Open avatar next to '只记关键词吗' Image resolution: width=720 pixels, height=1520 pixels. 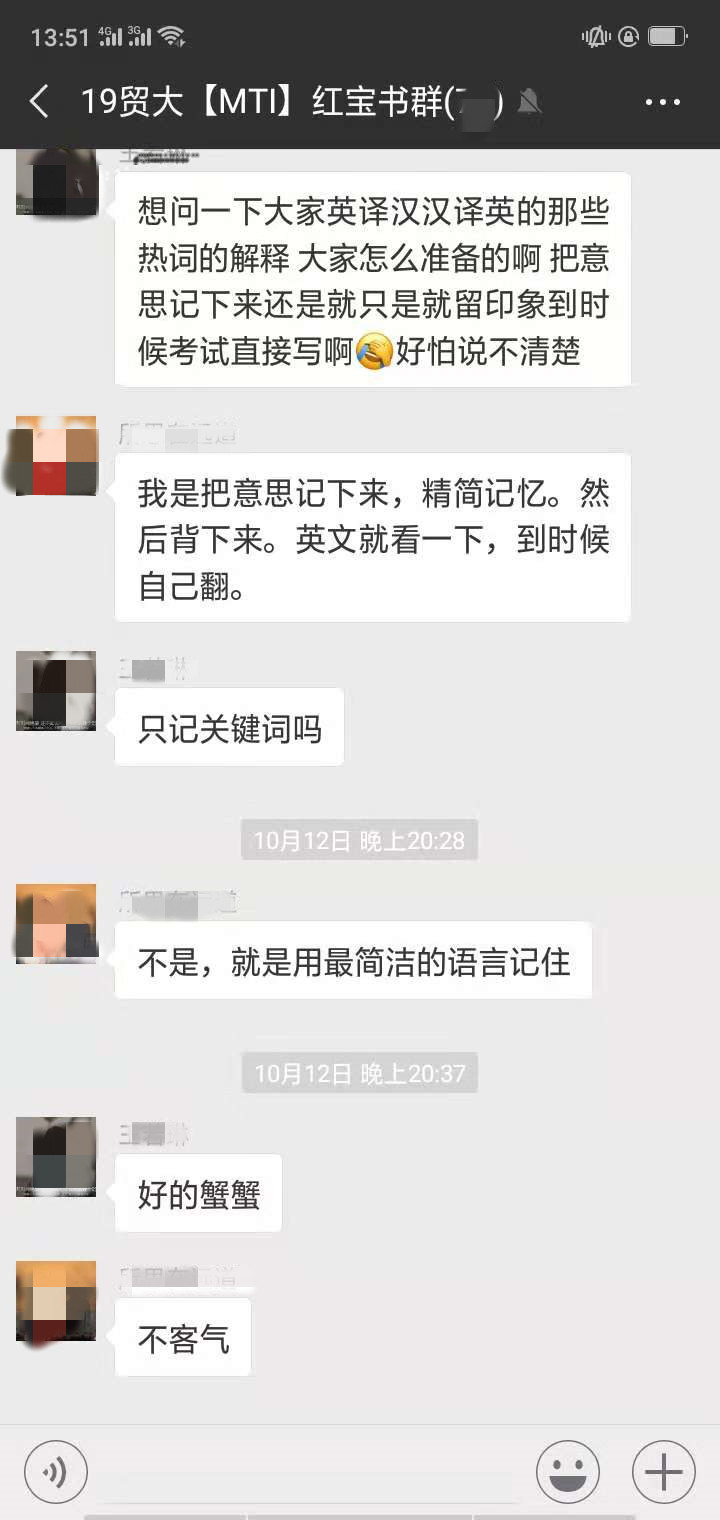click(56, 691)
